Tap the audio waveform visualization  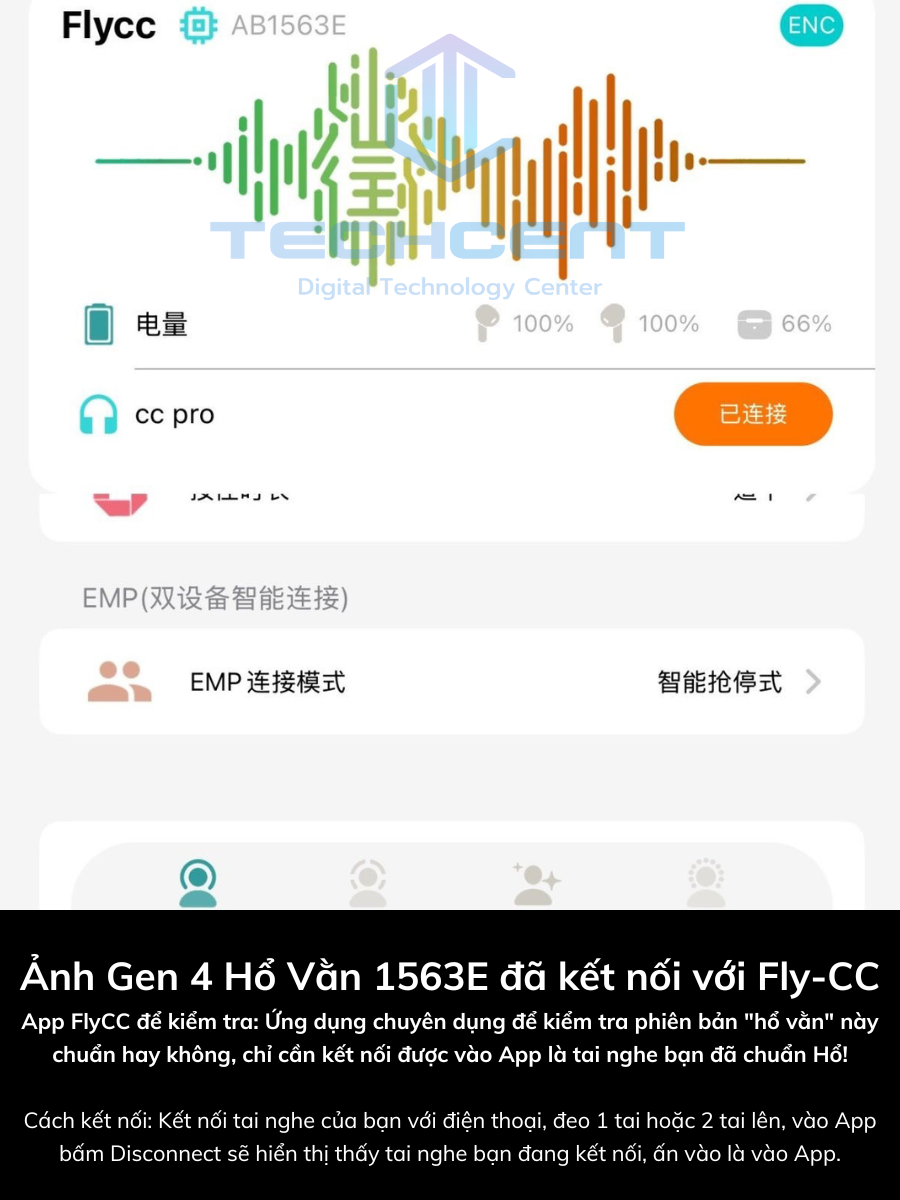point(450,160)
